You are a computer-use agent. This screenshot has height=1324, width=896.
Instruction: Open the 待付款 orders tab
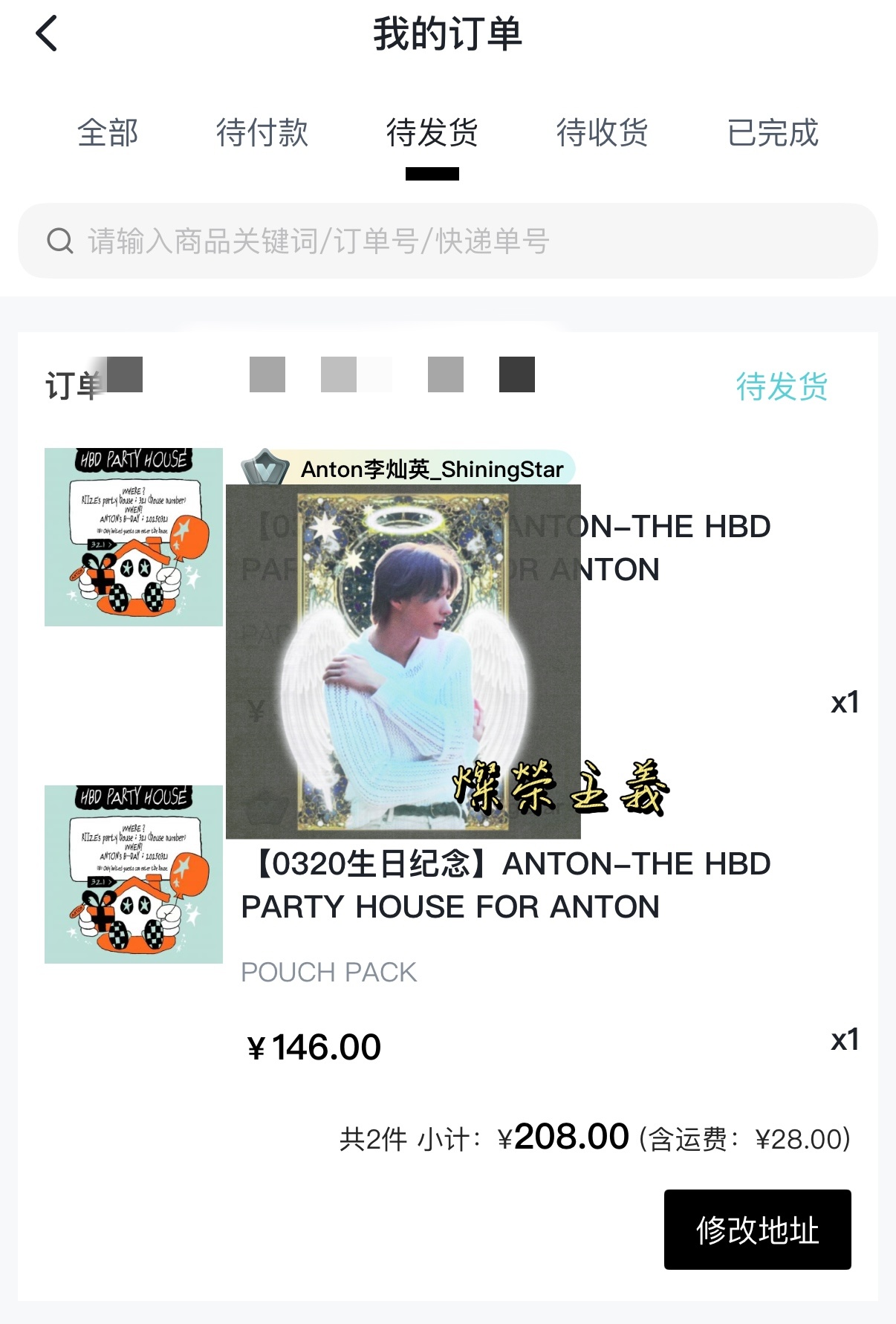pyautogui.click(x=262, y=134)
